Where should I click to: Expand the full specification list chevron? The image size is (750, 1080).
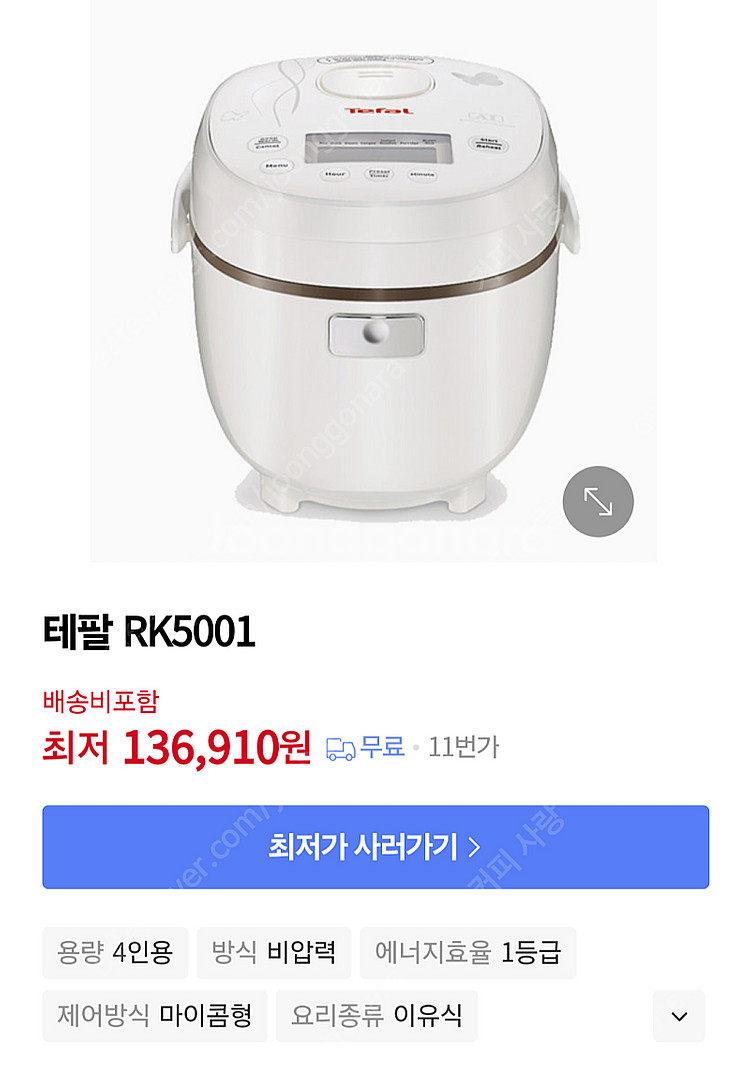point(679,1016)
